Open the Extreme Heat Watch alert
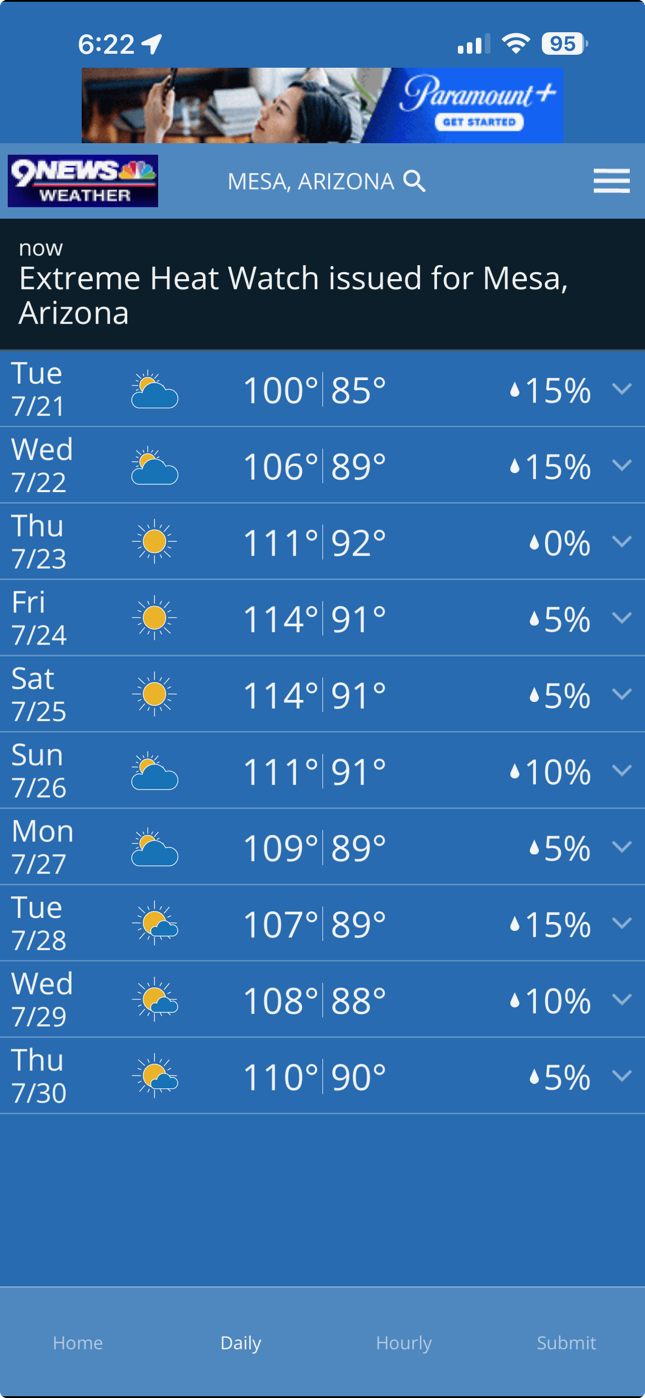 tap(322, 284)
